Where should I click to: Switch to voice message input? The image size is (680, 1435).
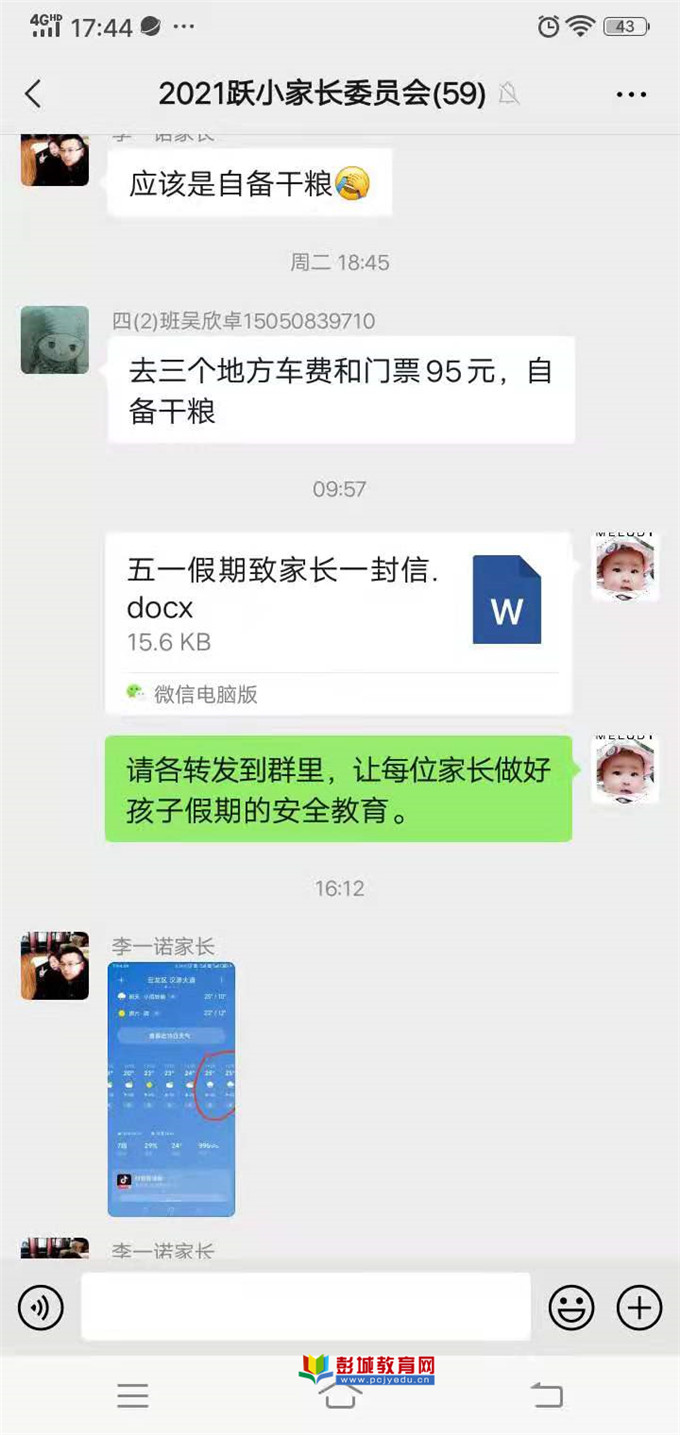(x=41, y=1307)
